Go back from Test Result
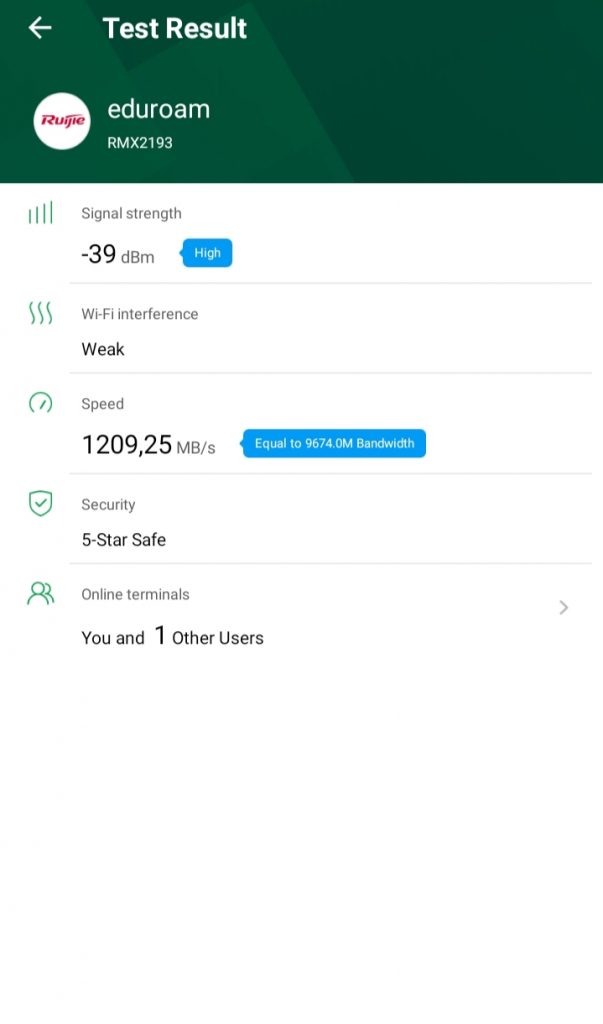The width and height of the screenshot is (603, 1024). pyautogui.click(x=40, y=28)
